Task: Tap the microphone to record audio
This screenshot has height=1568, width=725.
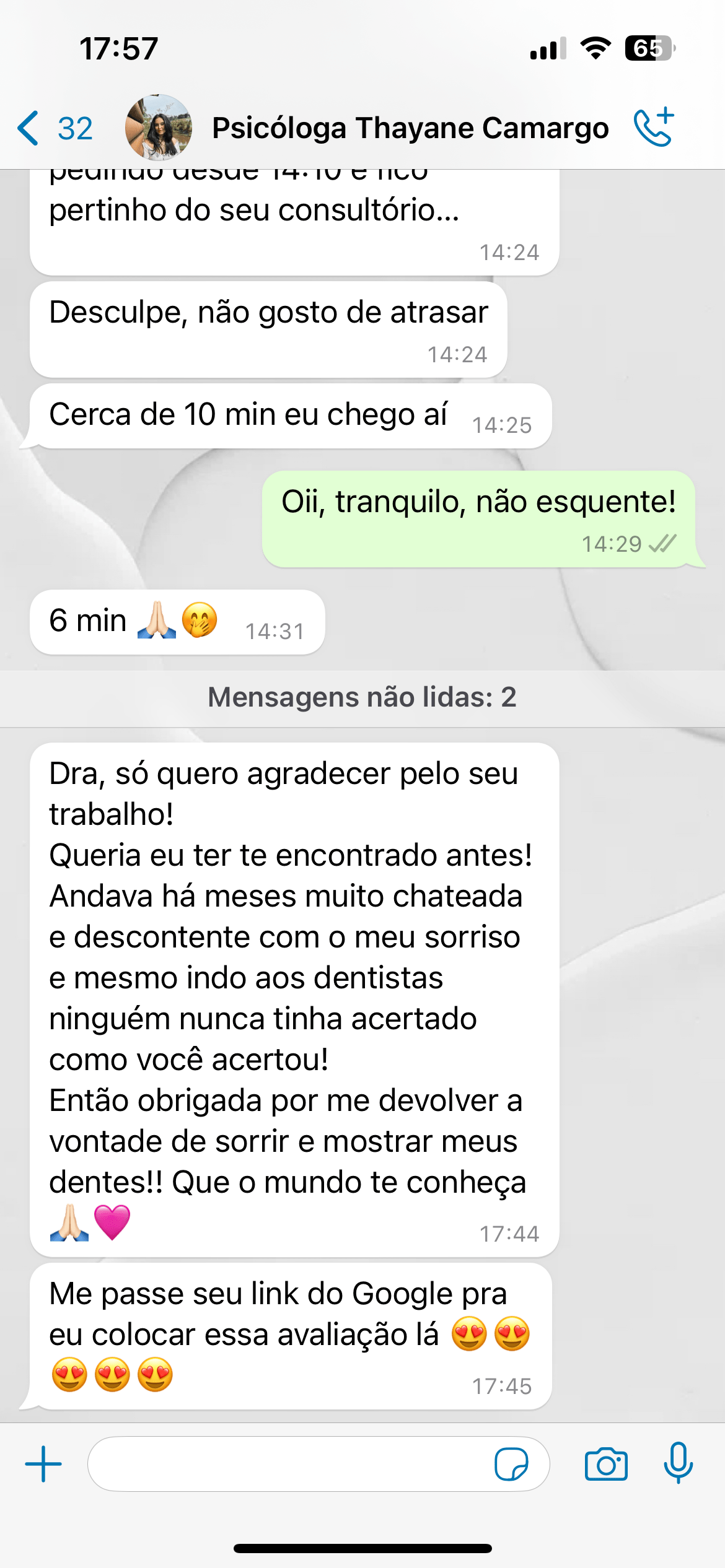Action: 679,1463
